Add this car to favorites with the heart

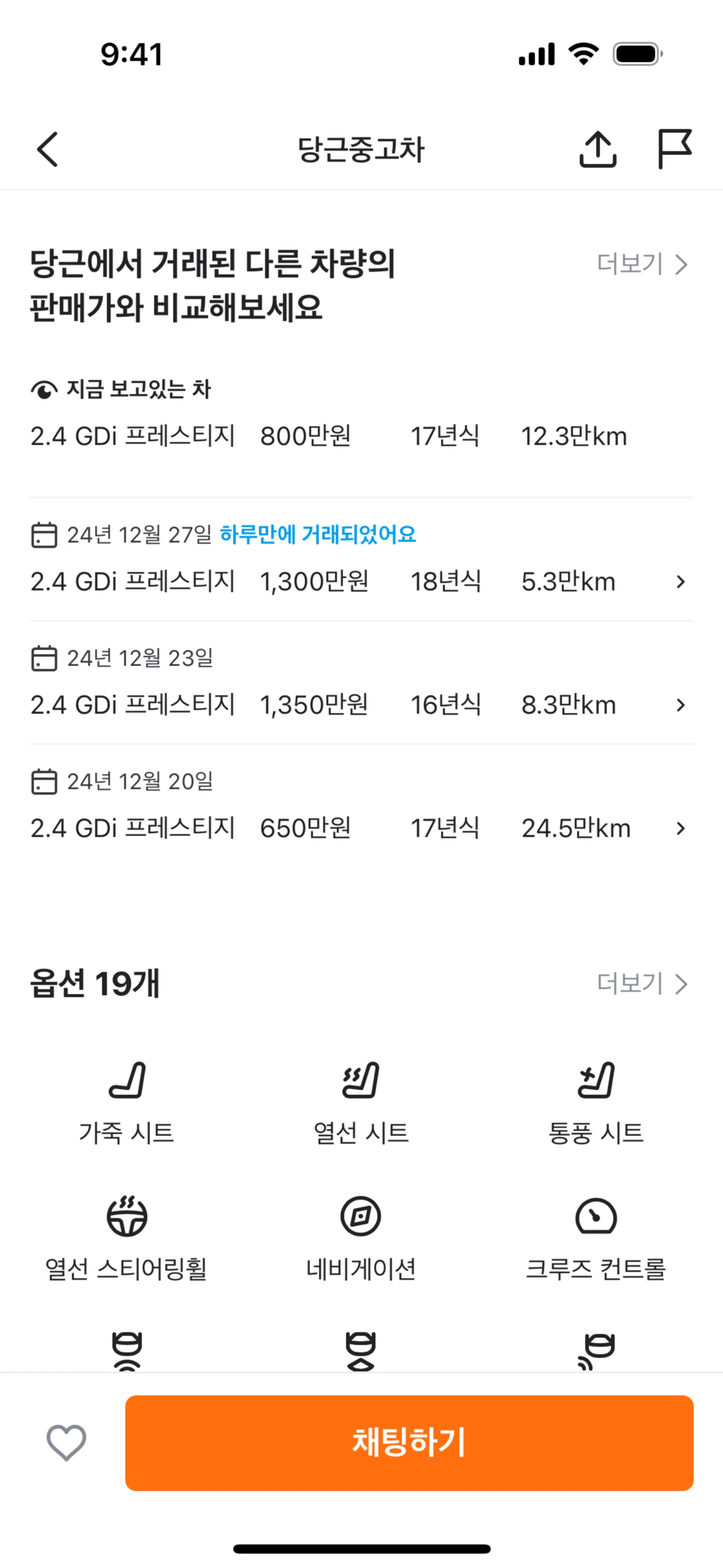[66, 1442]
